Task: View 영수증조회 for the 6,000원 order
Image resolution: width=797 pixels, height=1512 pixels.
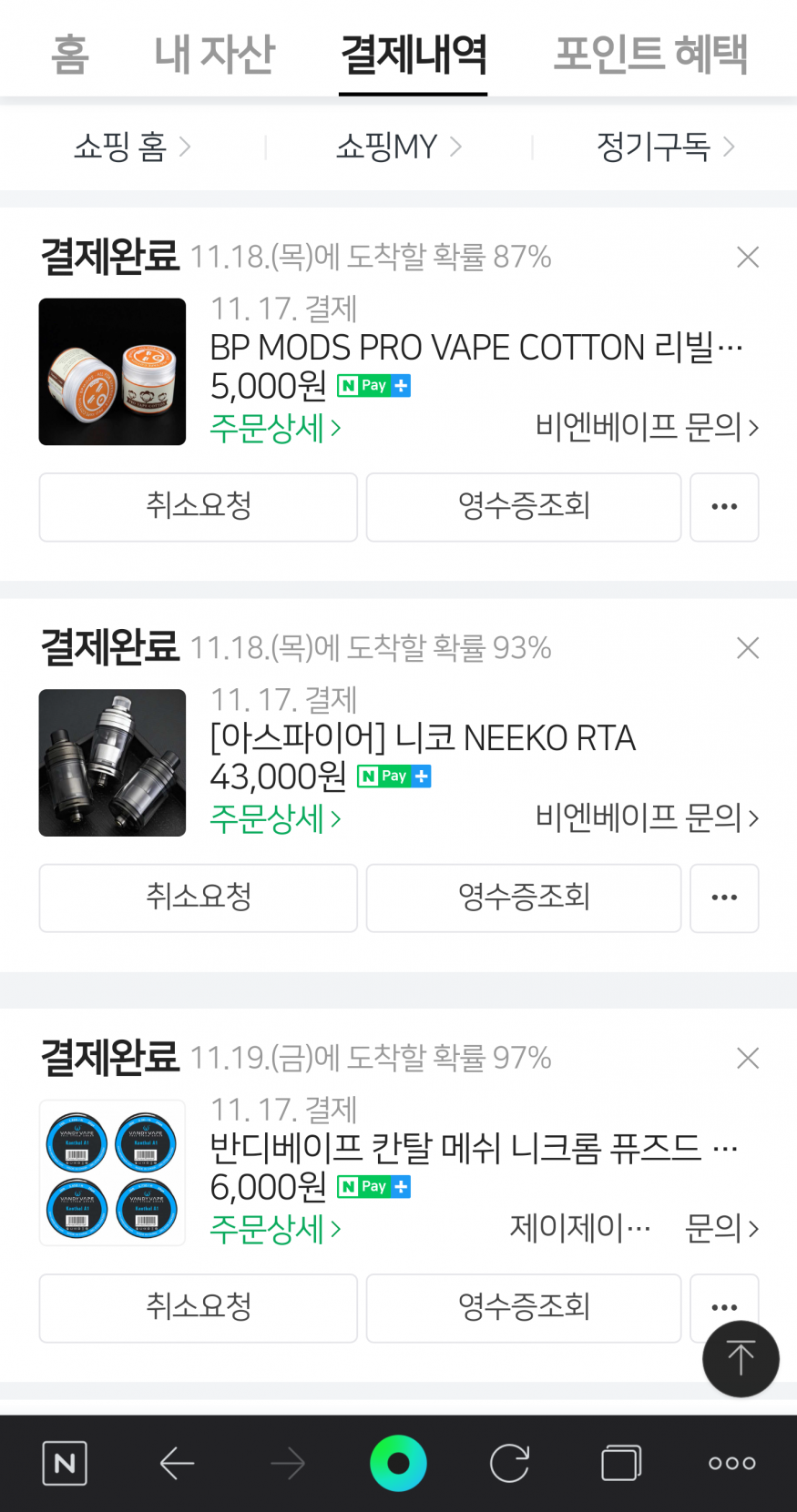Action: coord(524,1308)
